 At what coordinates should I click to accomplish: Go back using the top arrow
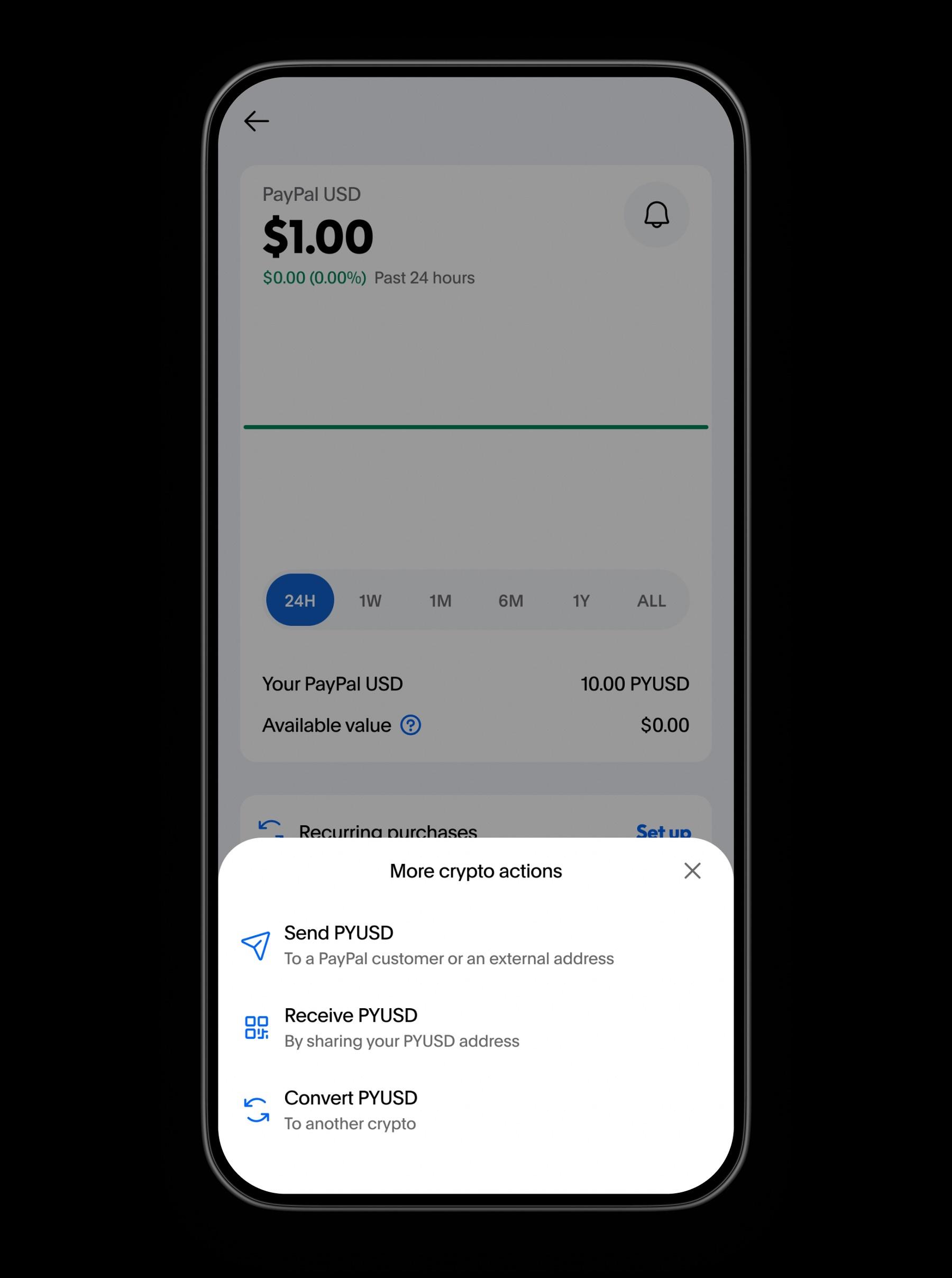(x=257, y=121)
